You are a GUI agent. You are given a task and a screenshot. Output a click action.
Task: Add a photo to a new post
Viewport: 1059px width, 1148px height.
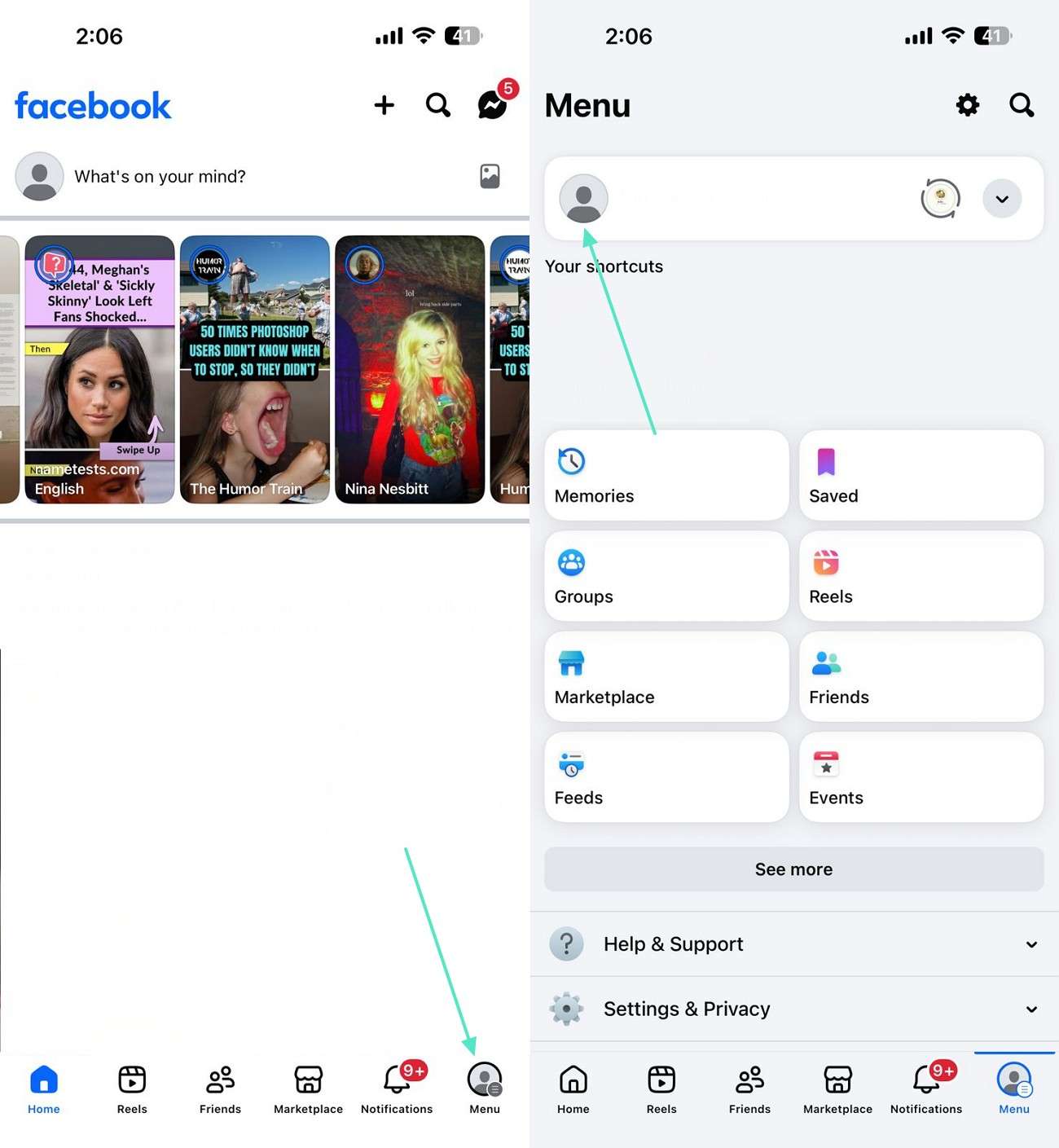click(490, 176)
